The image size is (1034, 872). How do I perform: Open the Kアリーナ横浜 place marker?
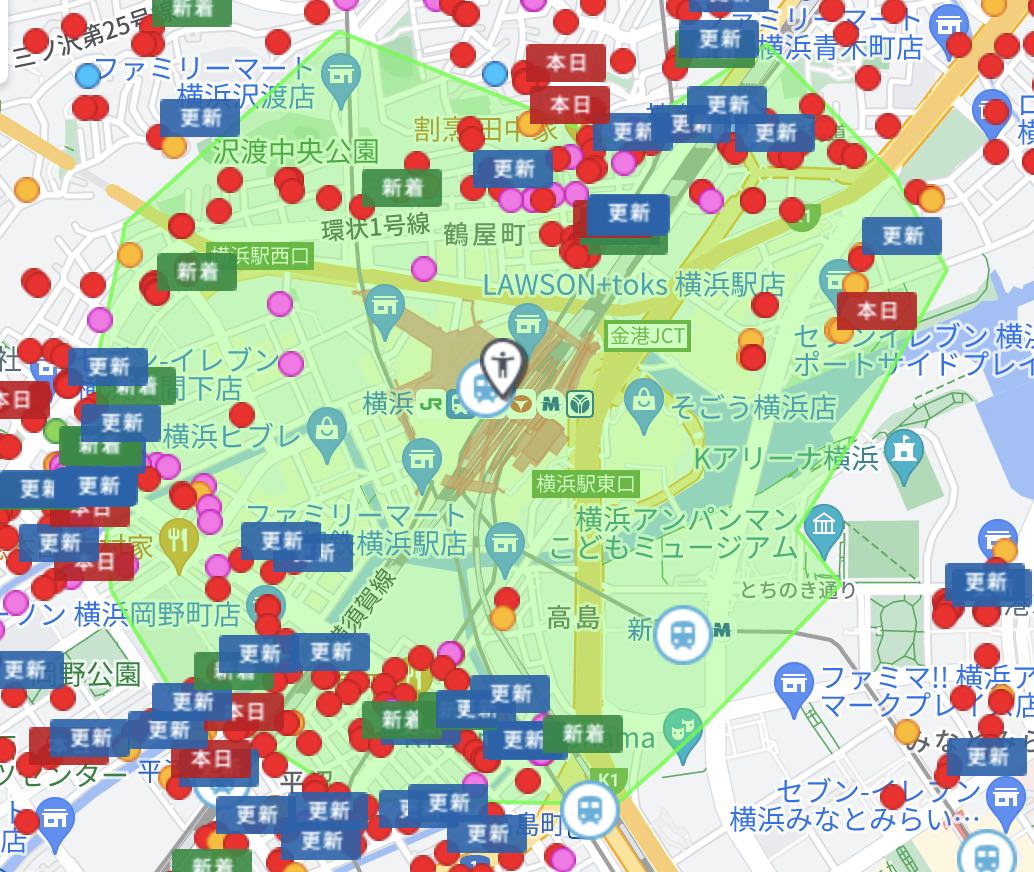[904, 451]
